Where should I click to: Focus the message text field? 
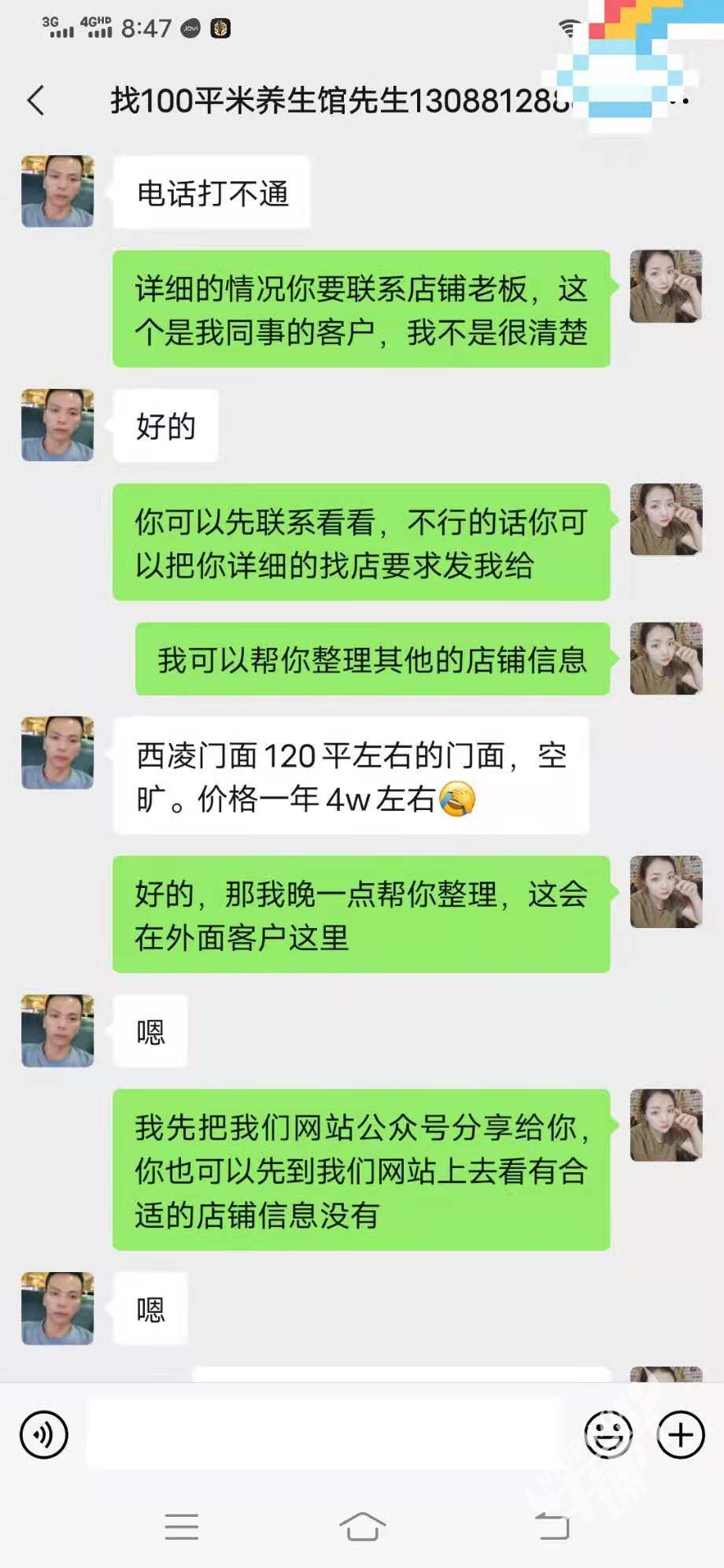pos(324,1435)
